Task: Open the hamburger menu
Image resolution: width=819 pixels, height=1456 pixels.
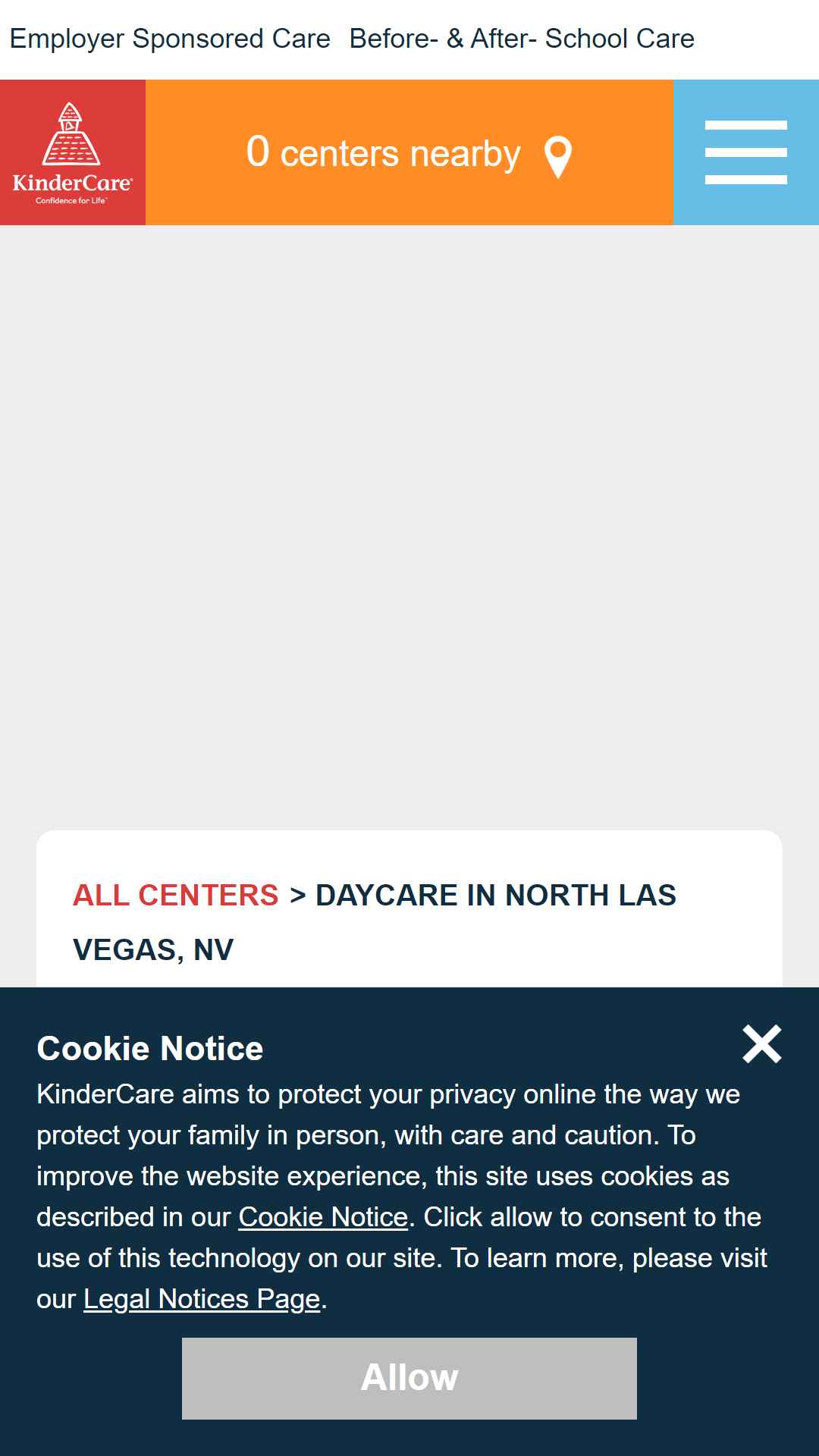Action: coord(746,152)
